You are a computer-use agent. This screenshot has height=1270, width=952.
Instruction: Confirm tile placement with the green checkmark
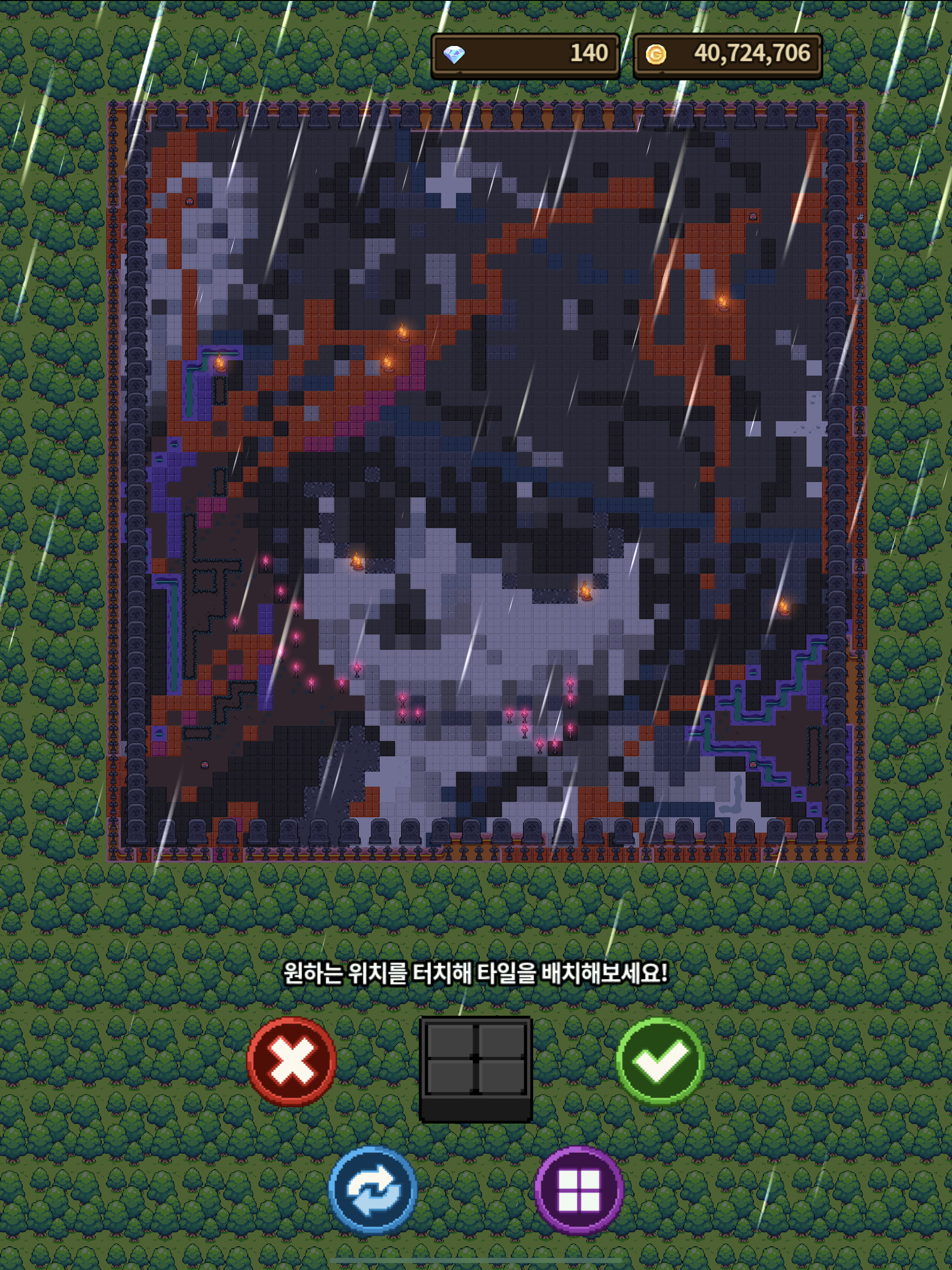pyautogui.click(x=661, y=1061)
